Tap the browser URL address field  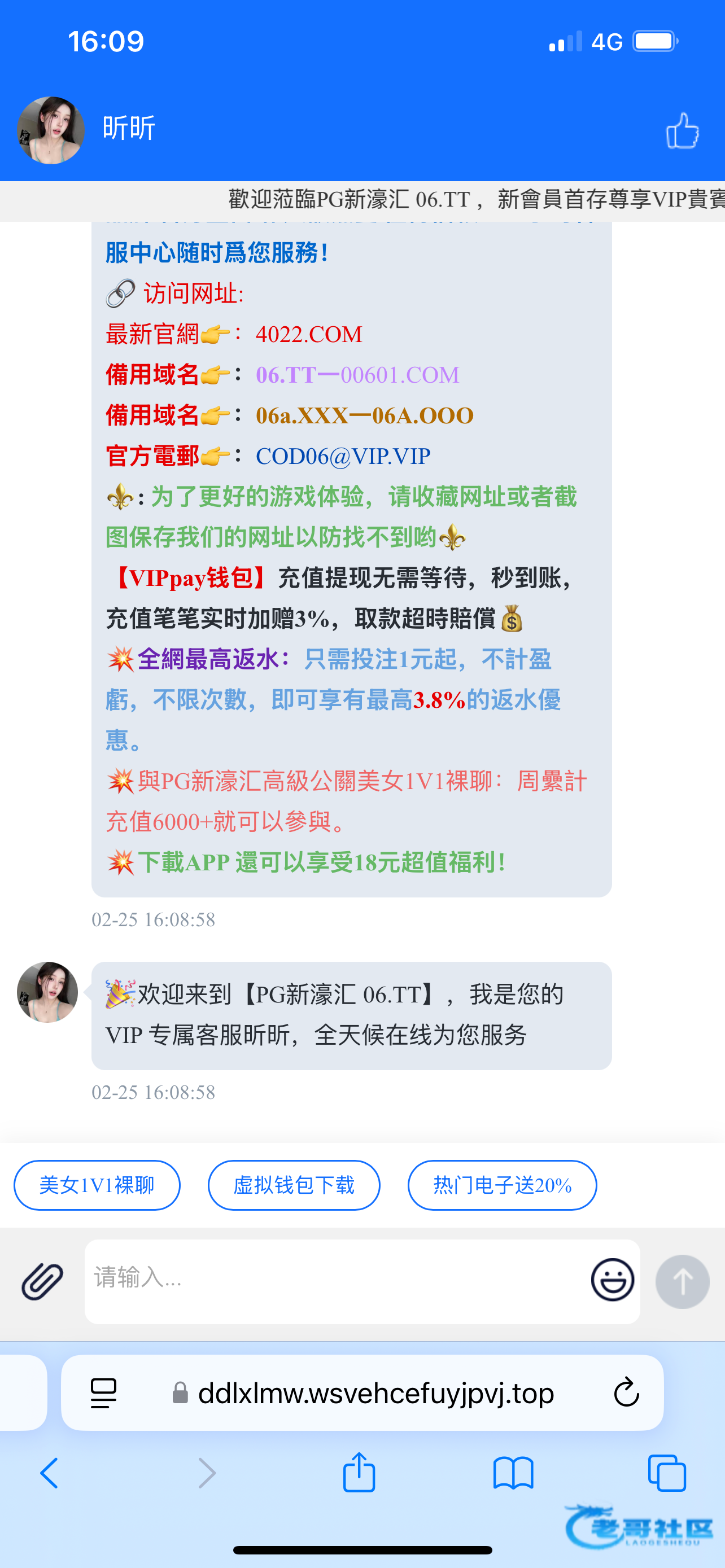click(x=375, y=1392)
